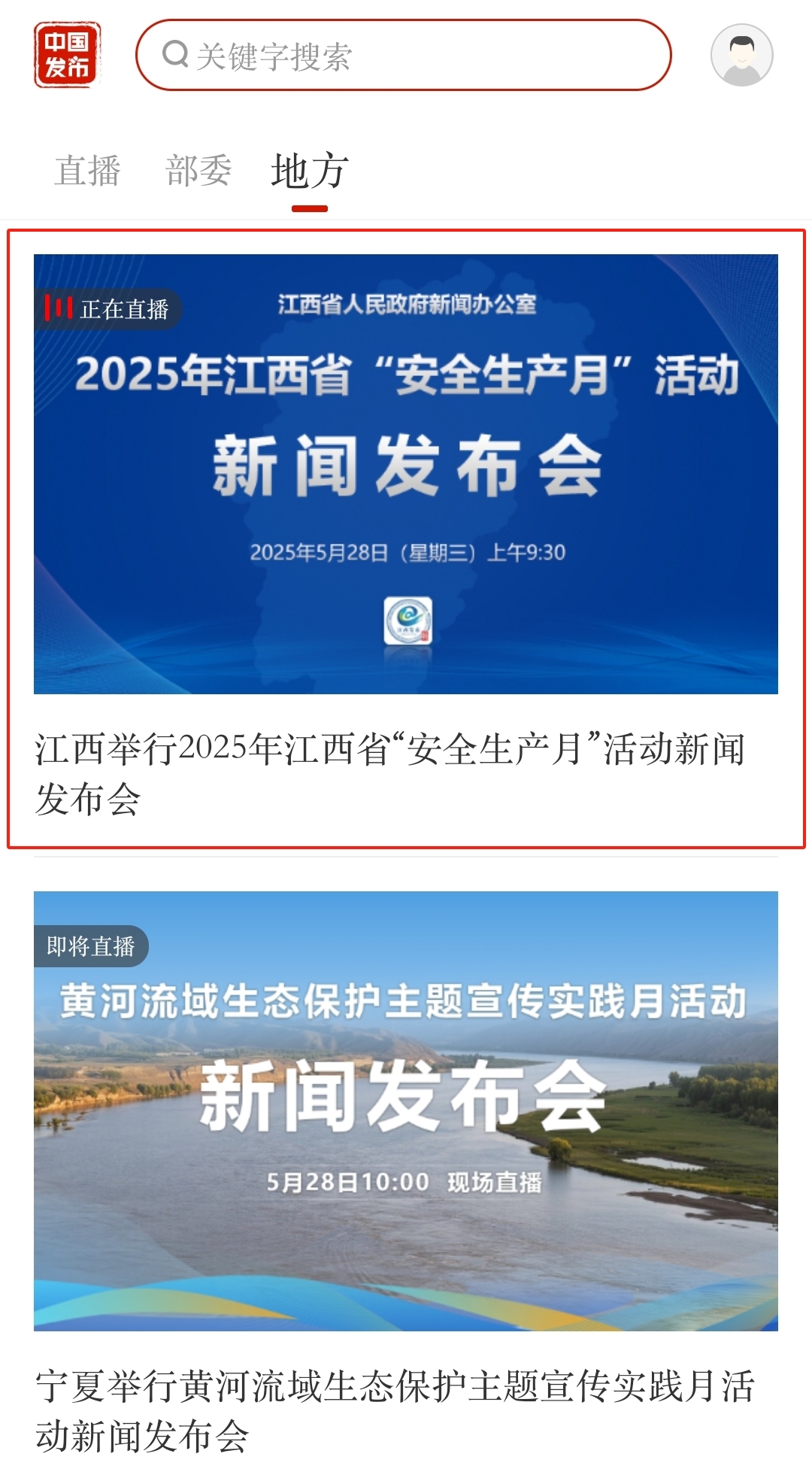Switch to the 直播 tab
812x1481 pixels.
click(87, 171)
